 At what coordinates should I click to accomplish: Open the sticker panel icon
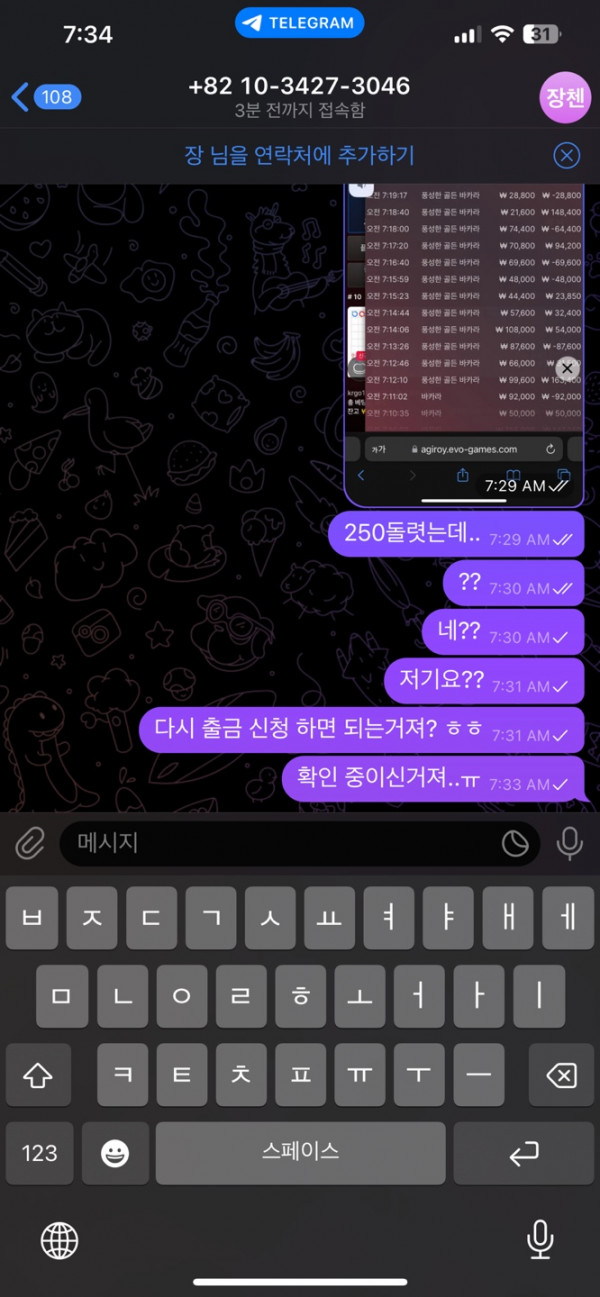click(515, 844)
